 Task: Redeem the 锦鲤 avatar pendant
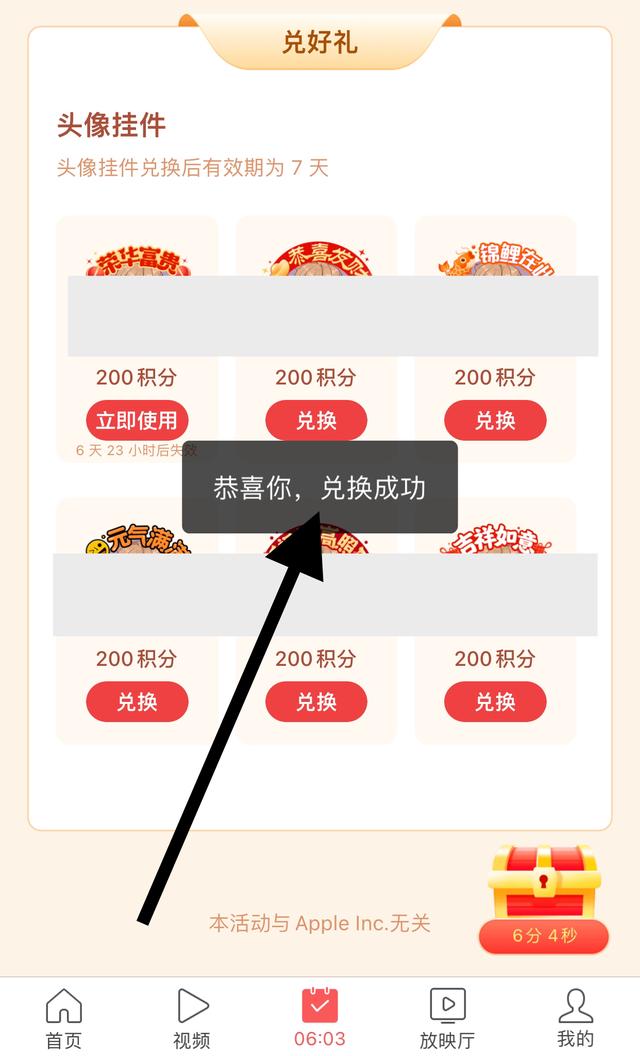pyautogui.click(x=495, y=420)
